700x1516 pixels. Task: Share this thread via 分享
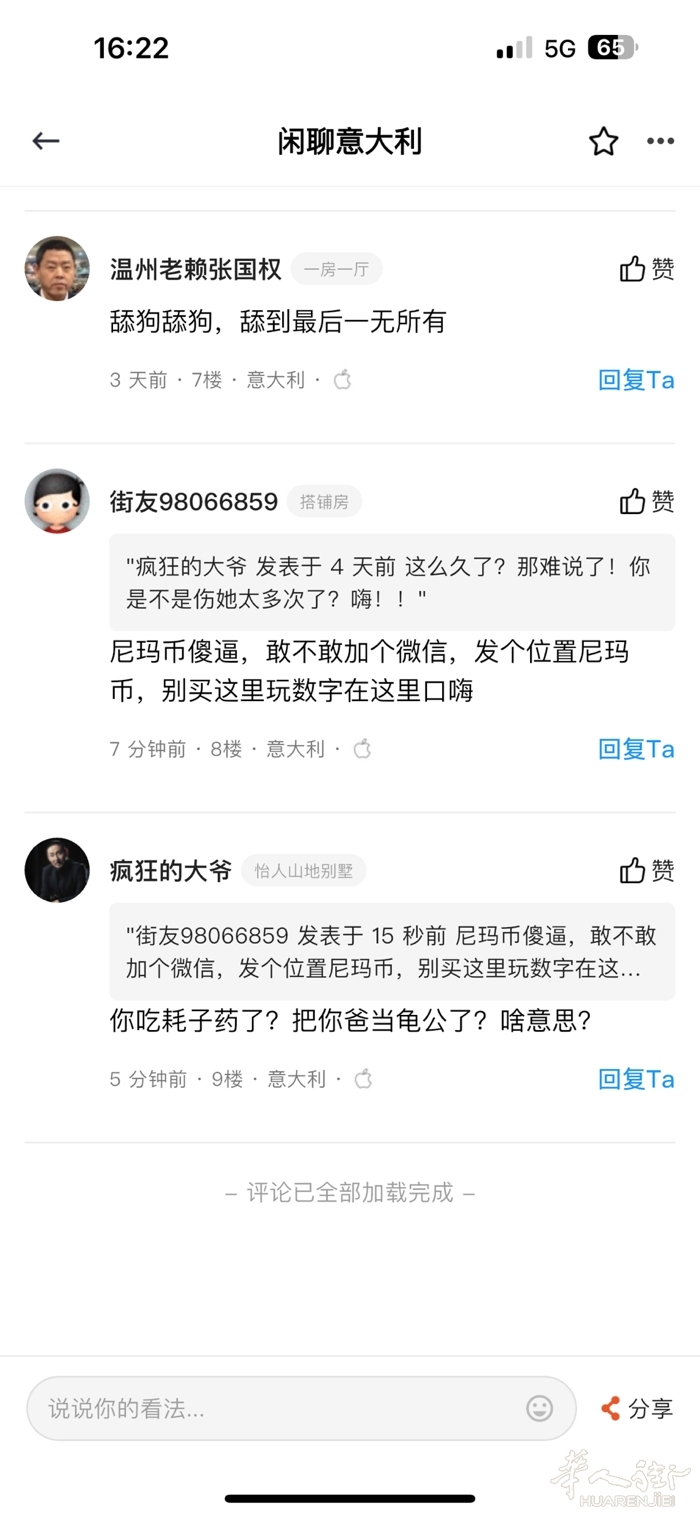pos(637,1409)
